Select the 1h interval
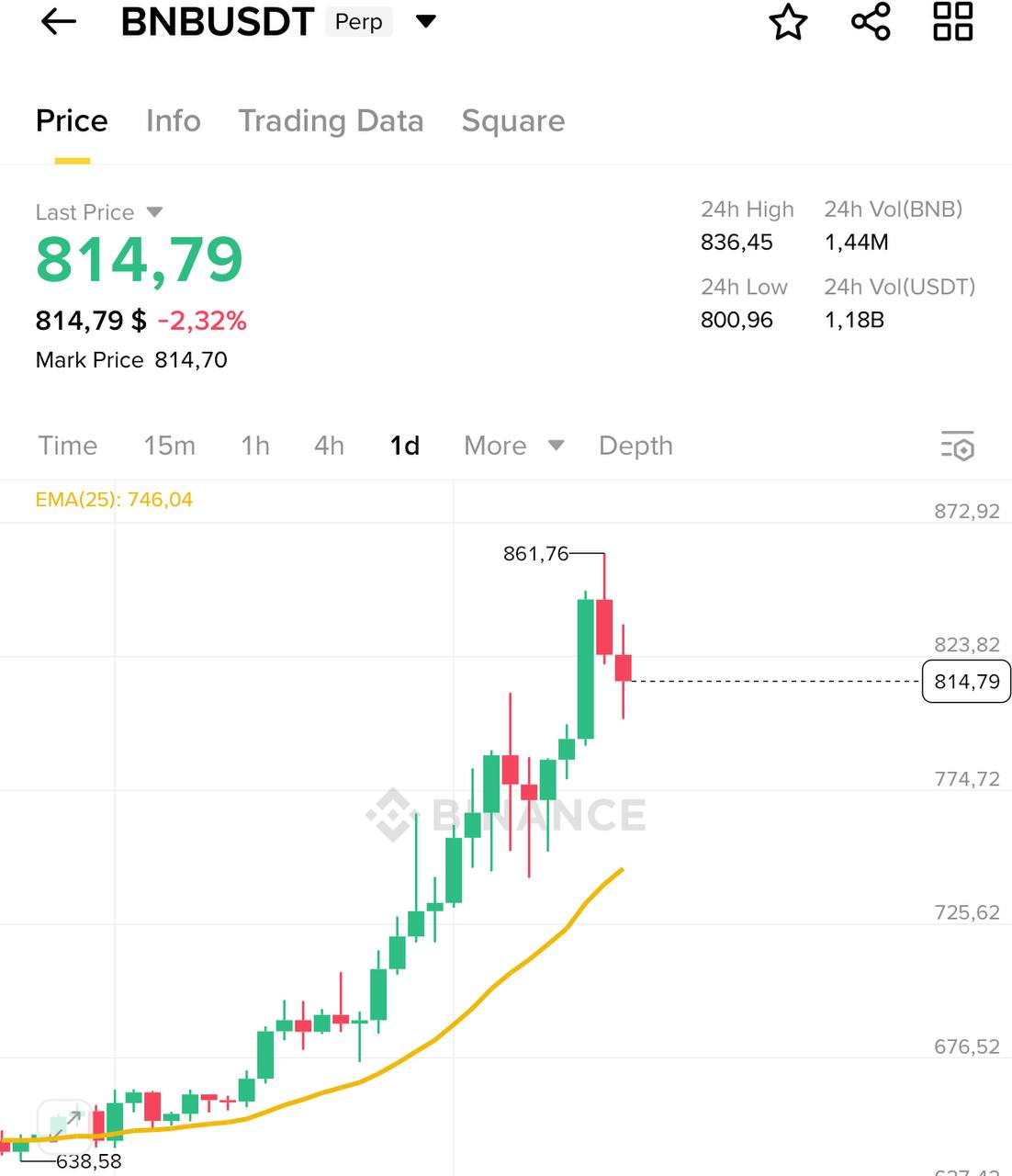The image size is (1012, 1176). point(255,446)
